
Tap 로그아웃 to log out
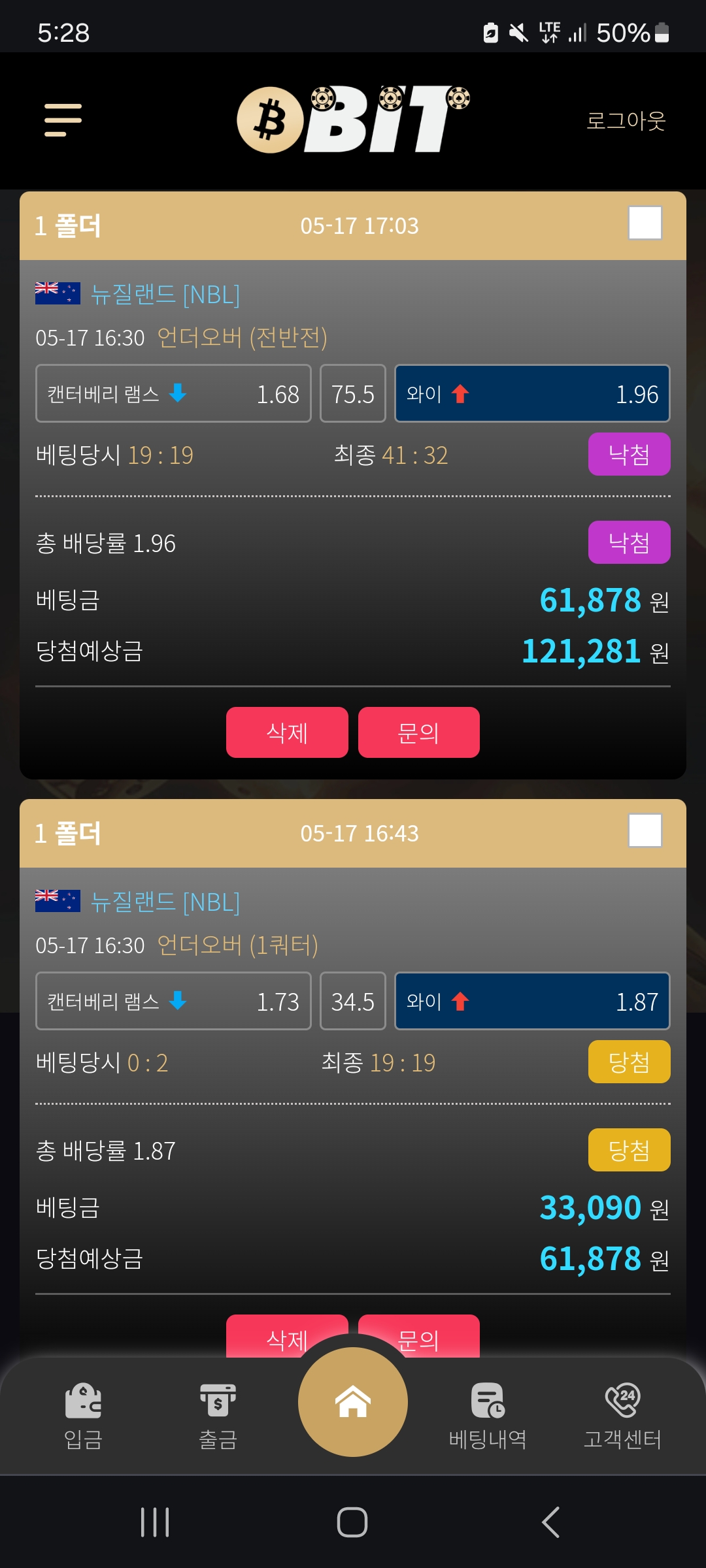pos(626,121)
